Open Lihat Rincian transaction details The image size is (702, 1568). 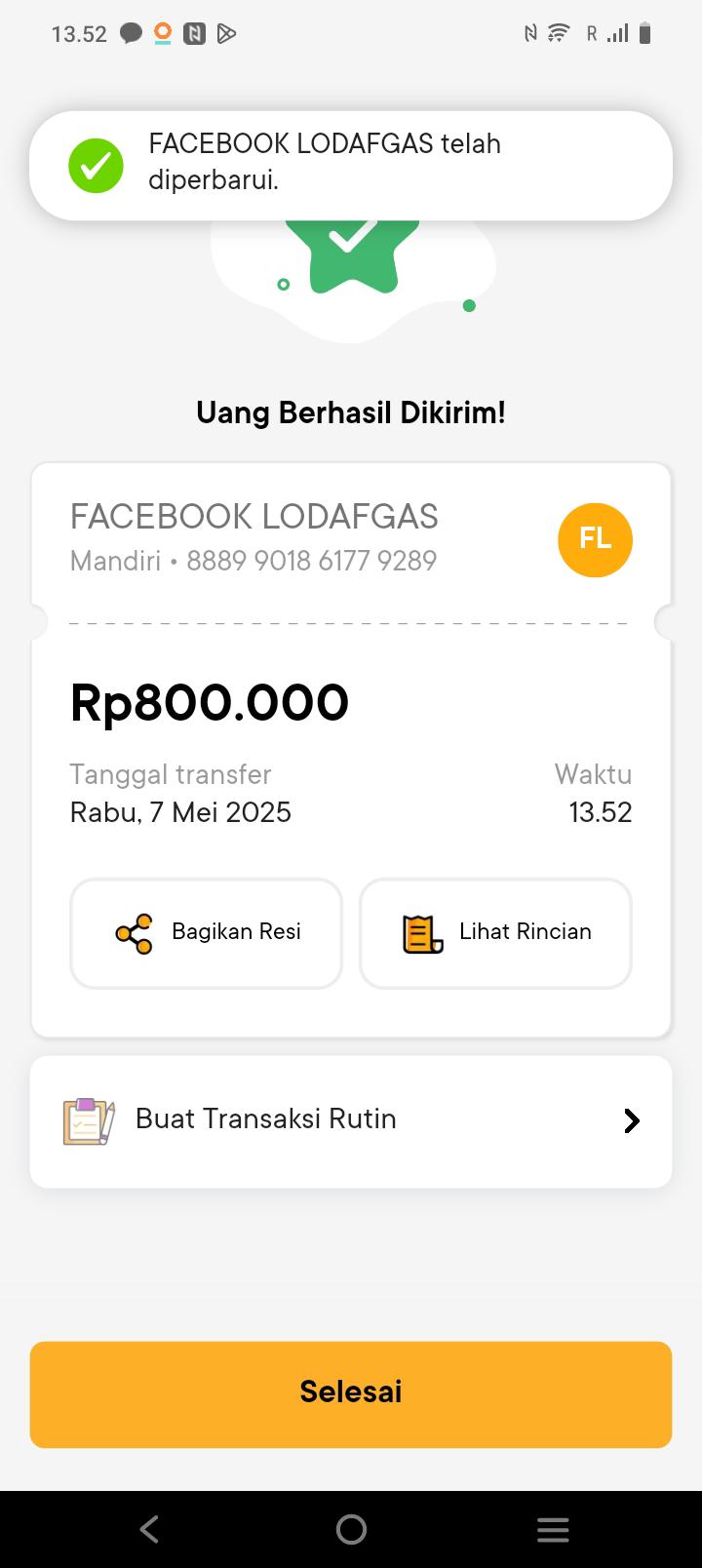point(495,933)
